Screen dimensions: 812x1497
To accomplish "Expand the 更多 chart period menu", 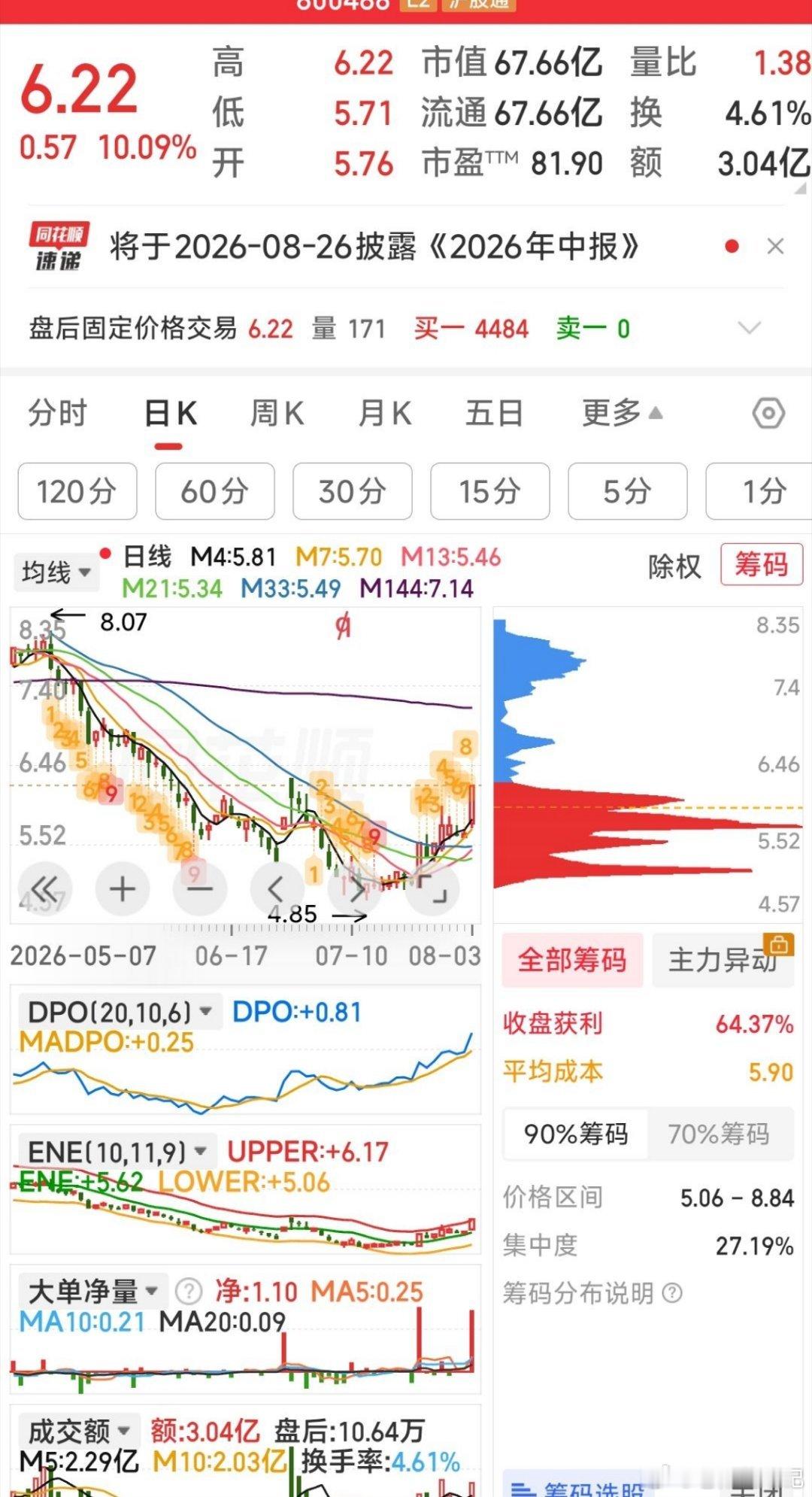I will point(622,414).
